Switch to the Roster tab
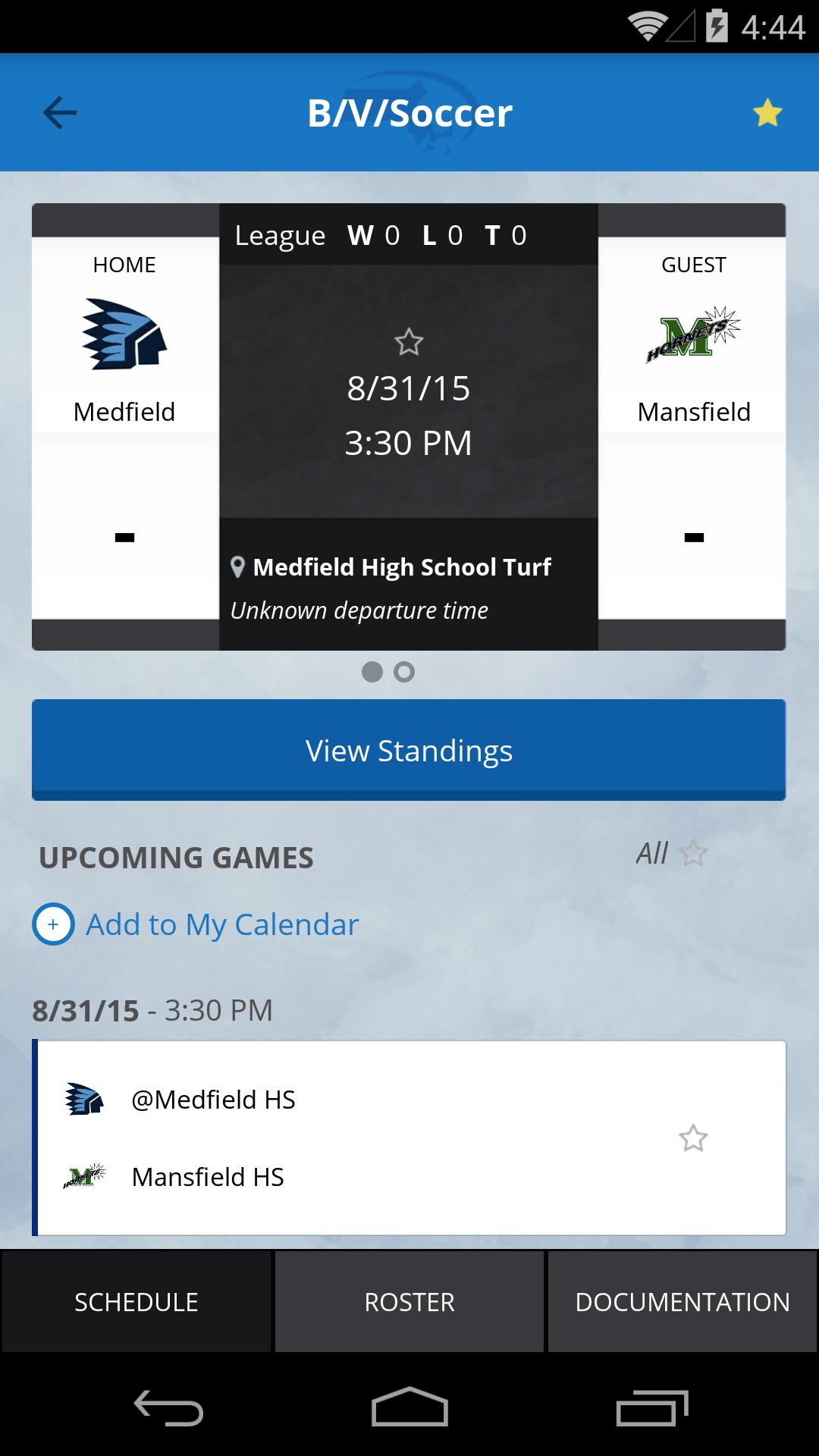Viewport: 819px width, 1456px height. [409, 1302]
